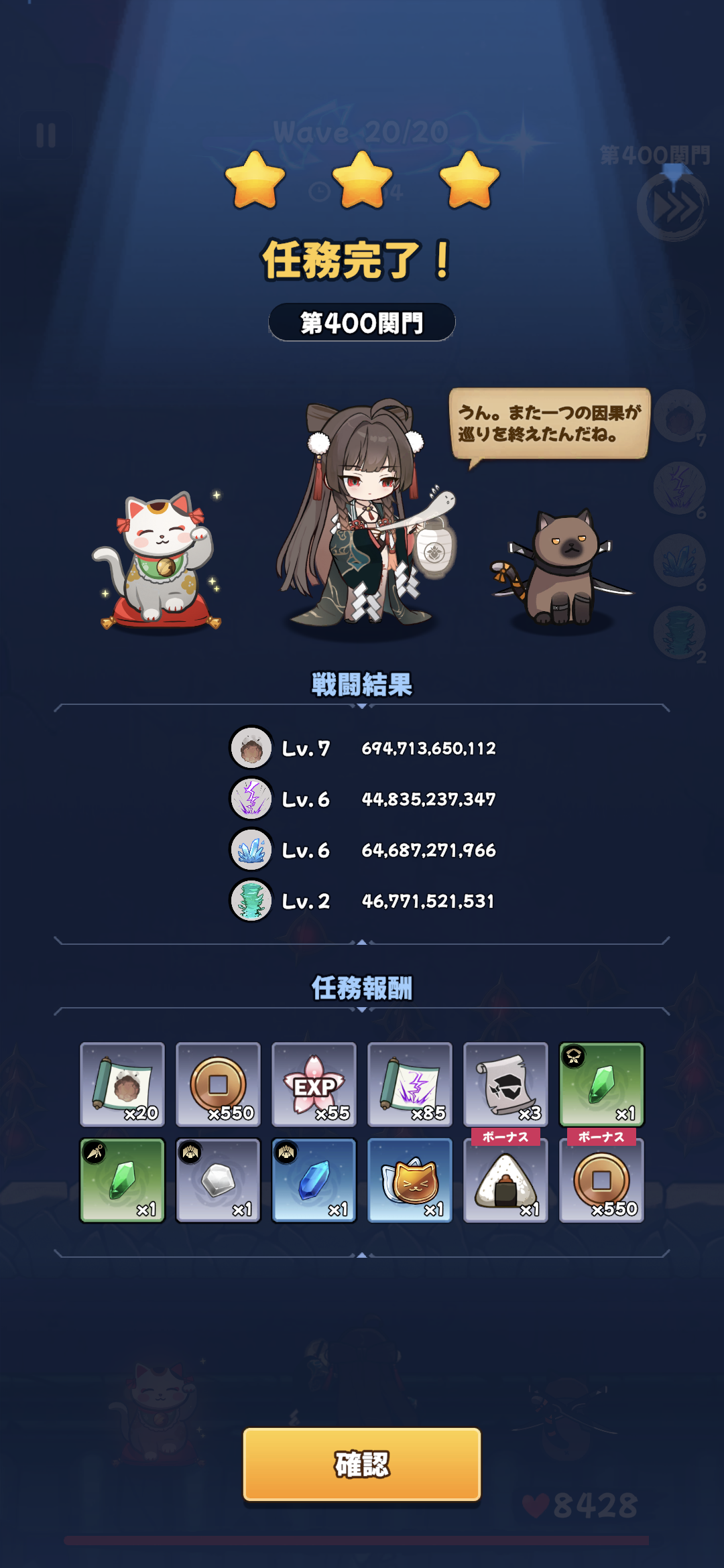The width and height of the screenshot is (724, 1568).
Task: Open the blue crystal ×1 reward details
Action: coord(314,1181)
